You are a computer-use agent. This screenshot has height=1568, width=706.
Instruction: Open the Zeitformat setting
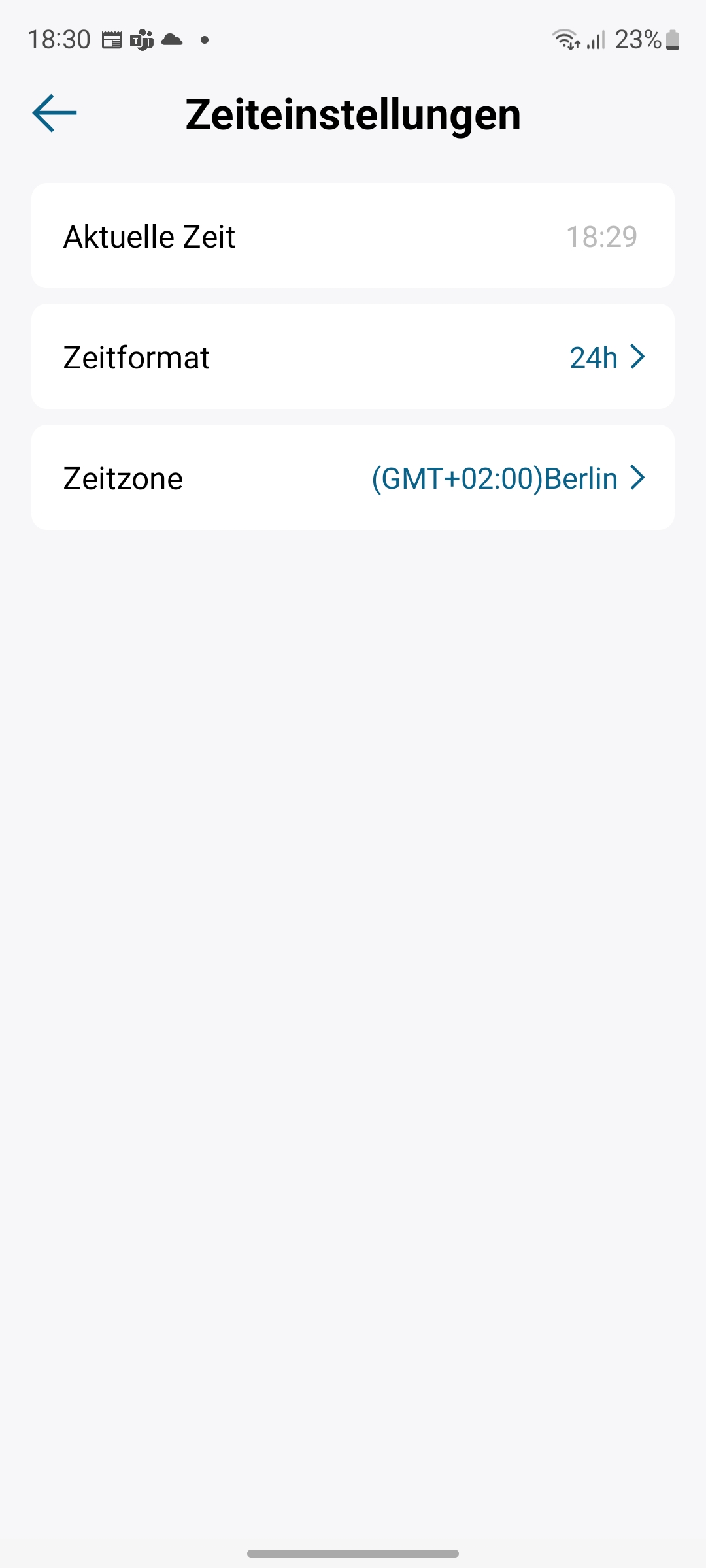click(353, 357)
